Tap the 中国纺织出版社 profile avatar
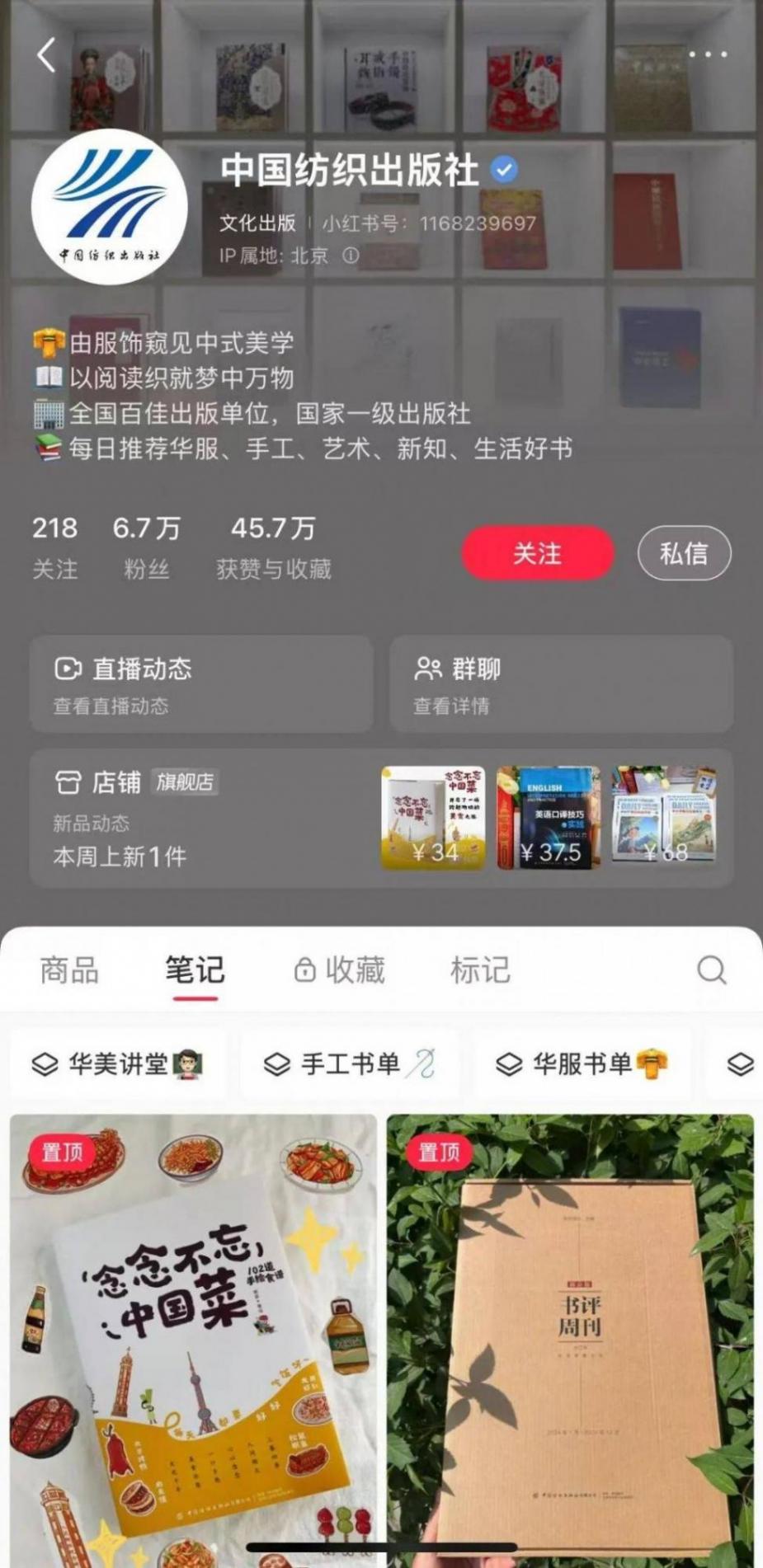 coord(109,207)
